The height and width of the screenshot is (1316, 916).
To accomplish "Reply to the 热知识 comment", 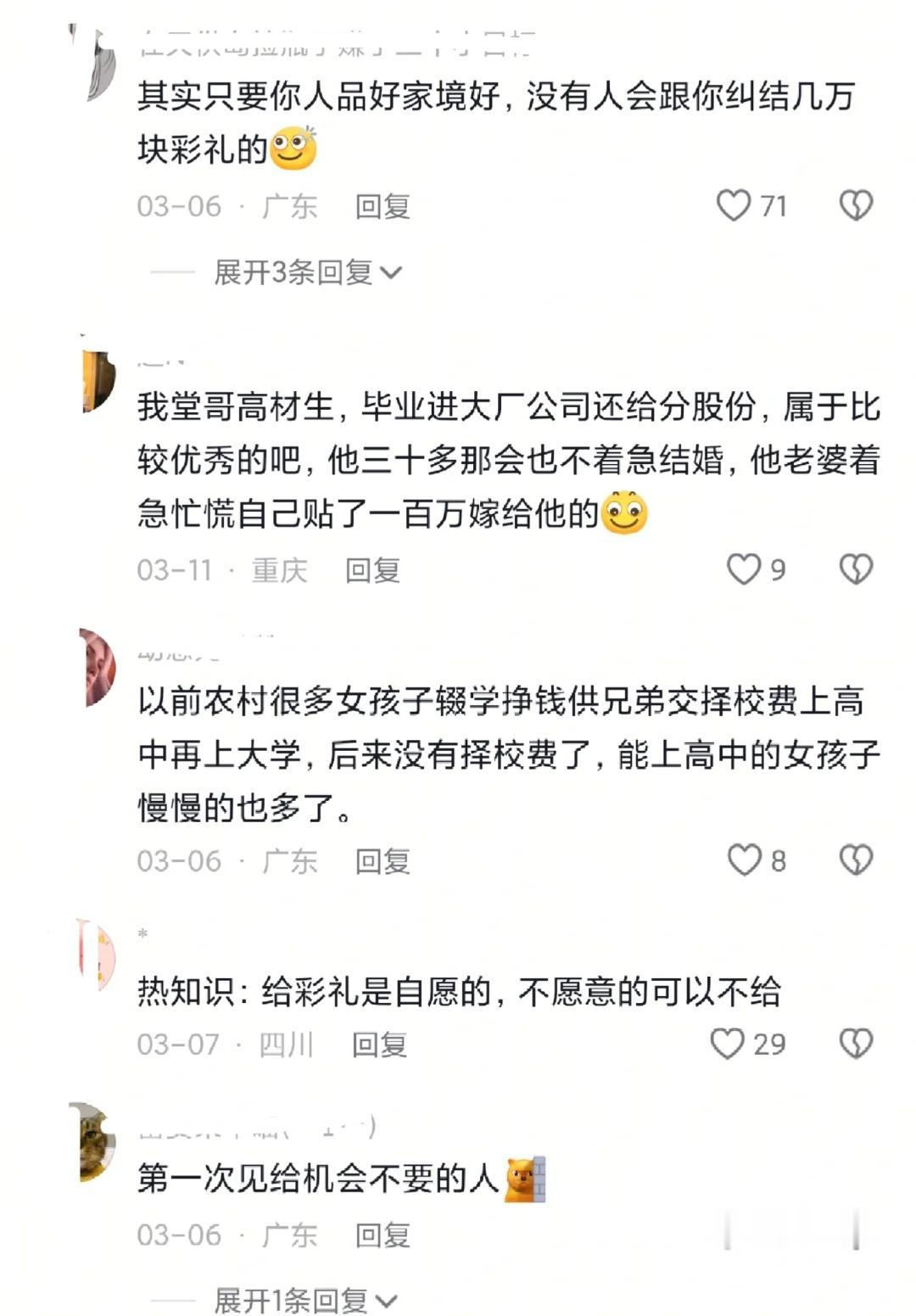I will click(x=381, y=1045).
